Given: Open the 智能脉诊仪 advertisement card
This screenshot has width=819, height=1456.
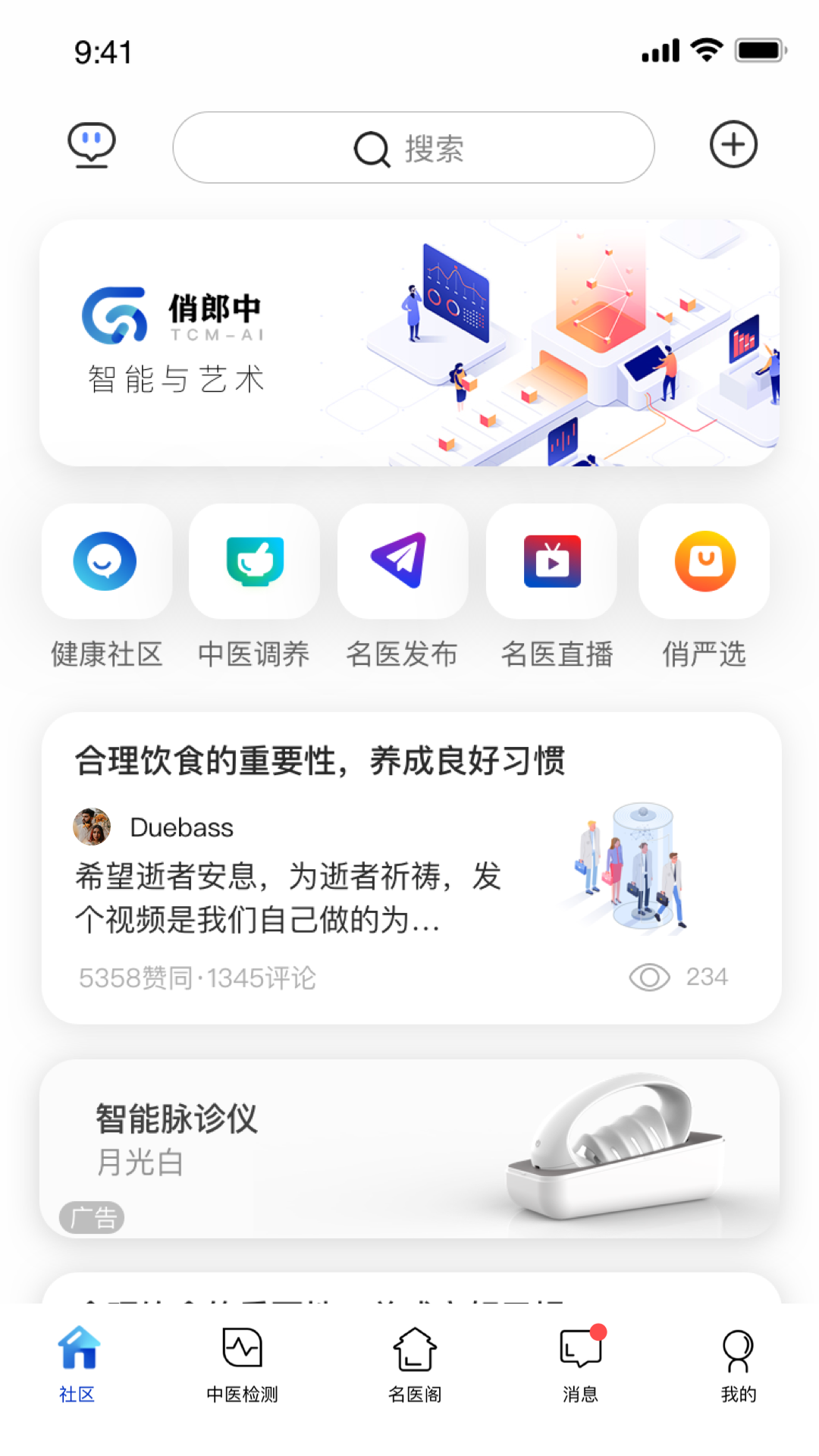Looking at the screenshot, I should (409, 1153).
